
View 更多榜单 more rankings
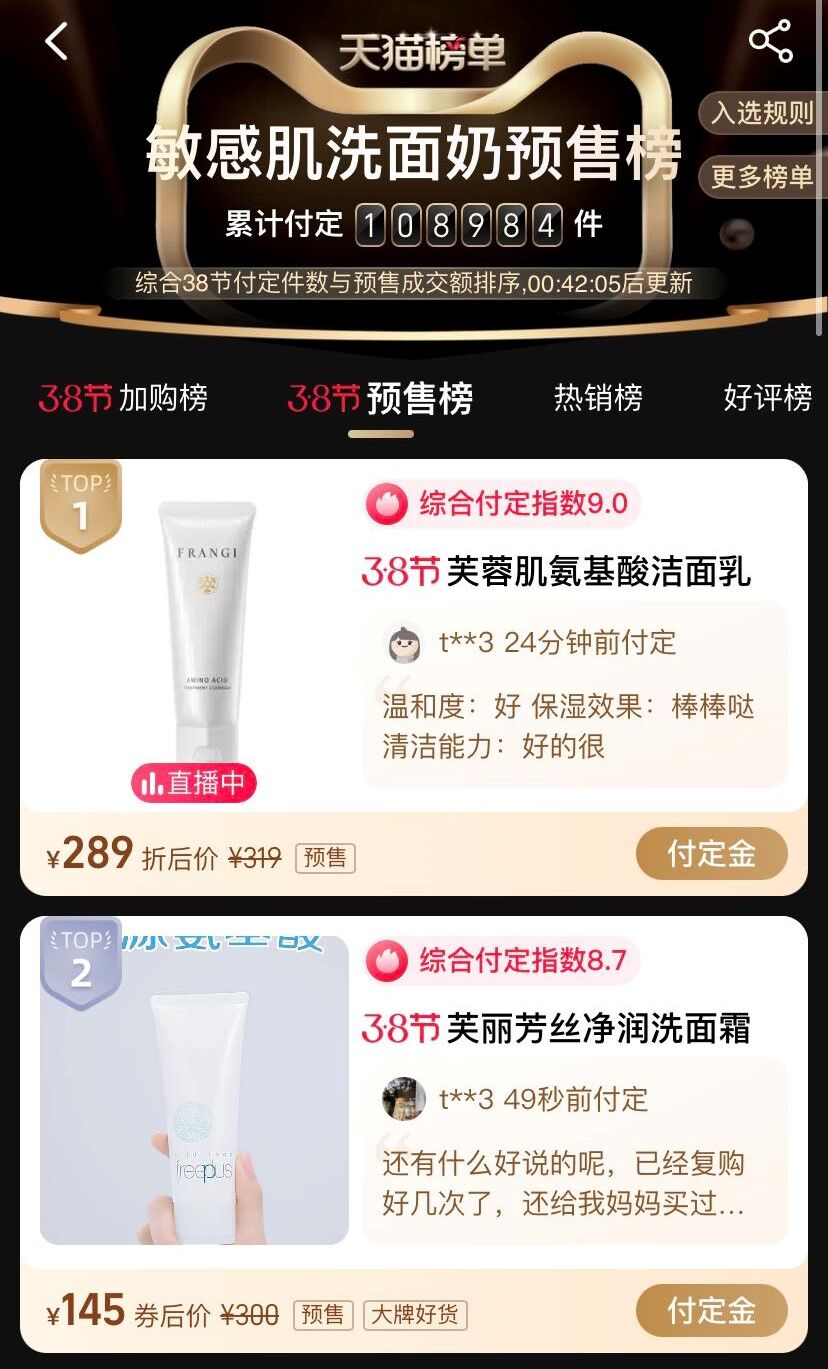pos(762,177)
